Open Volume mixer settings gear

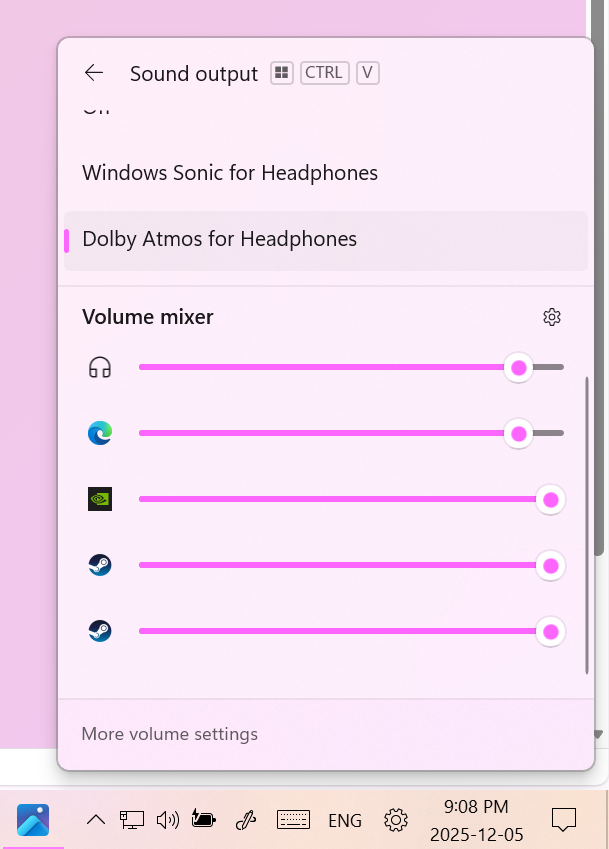(x=552, y=317)
